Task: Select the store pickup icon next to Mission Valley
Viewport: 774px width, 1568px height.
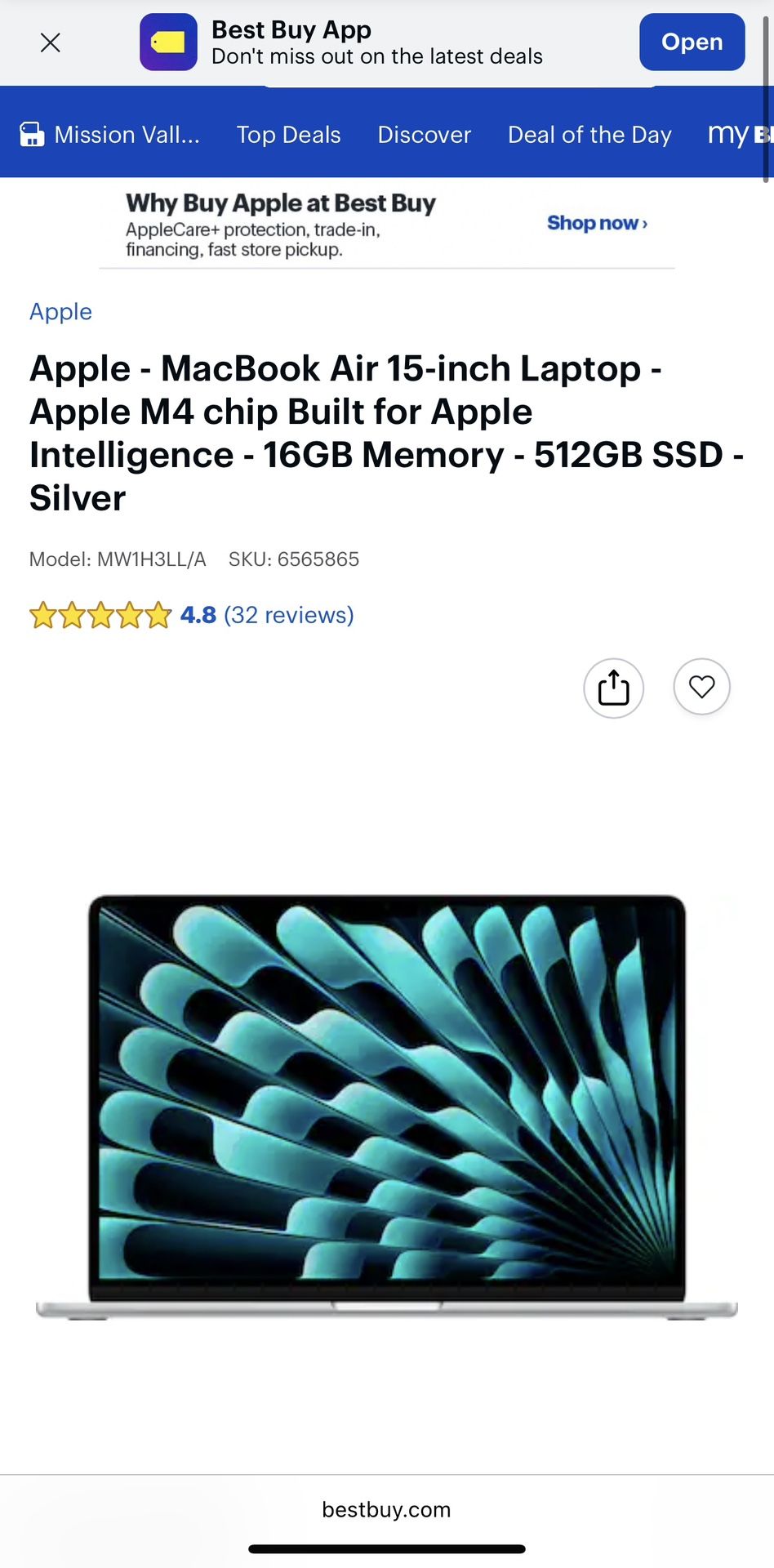Action: pos(31,133)
